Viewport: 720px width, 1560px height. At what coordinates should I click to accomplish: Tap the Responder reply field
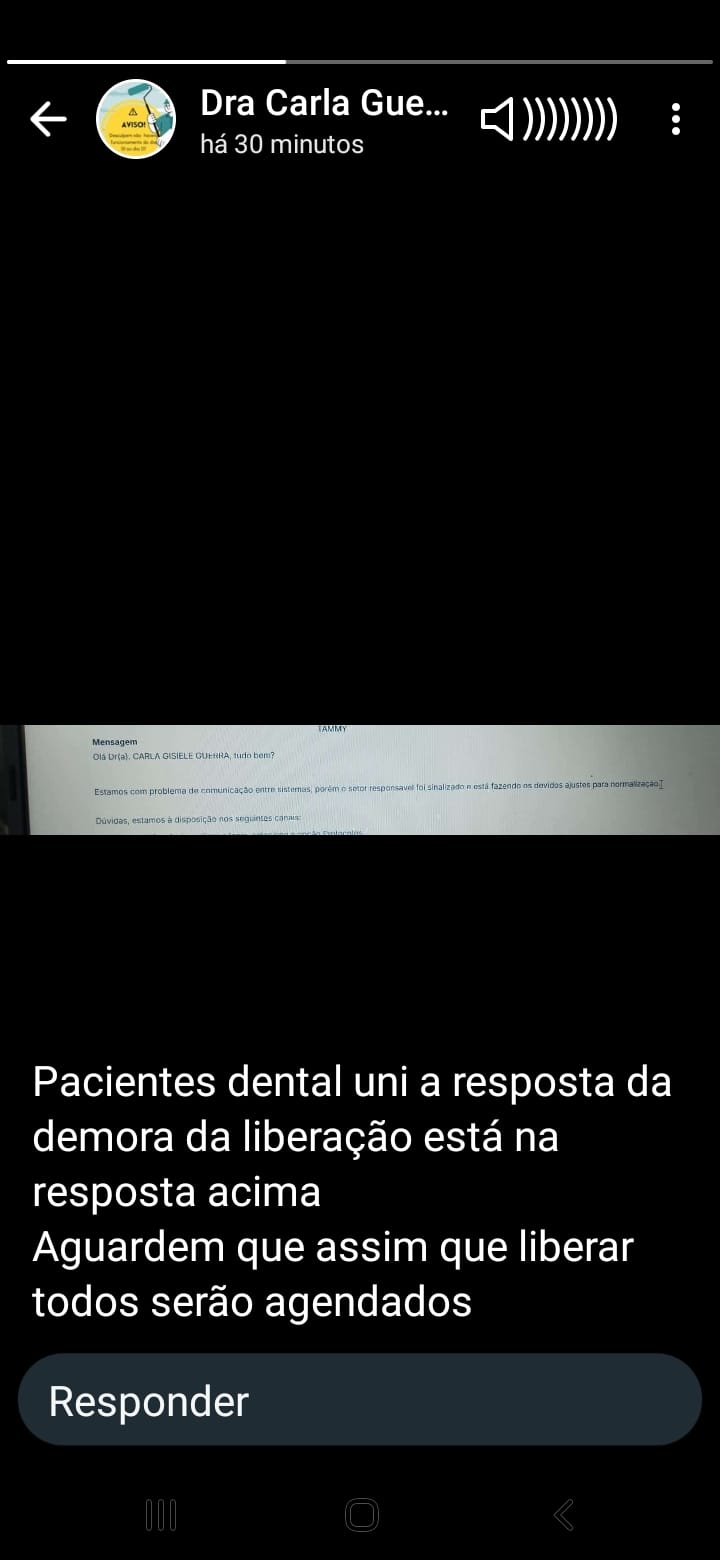[x=360, y=1400]
